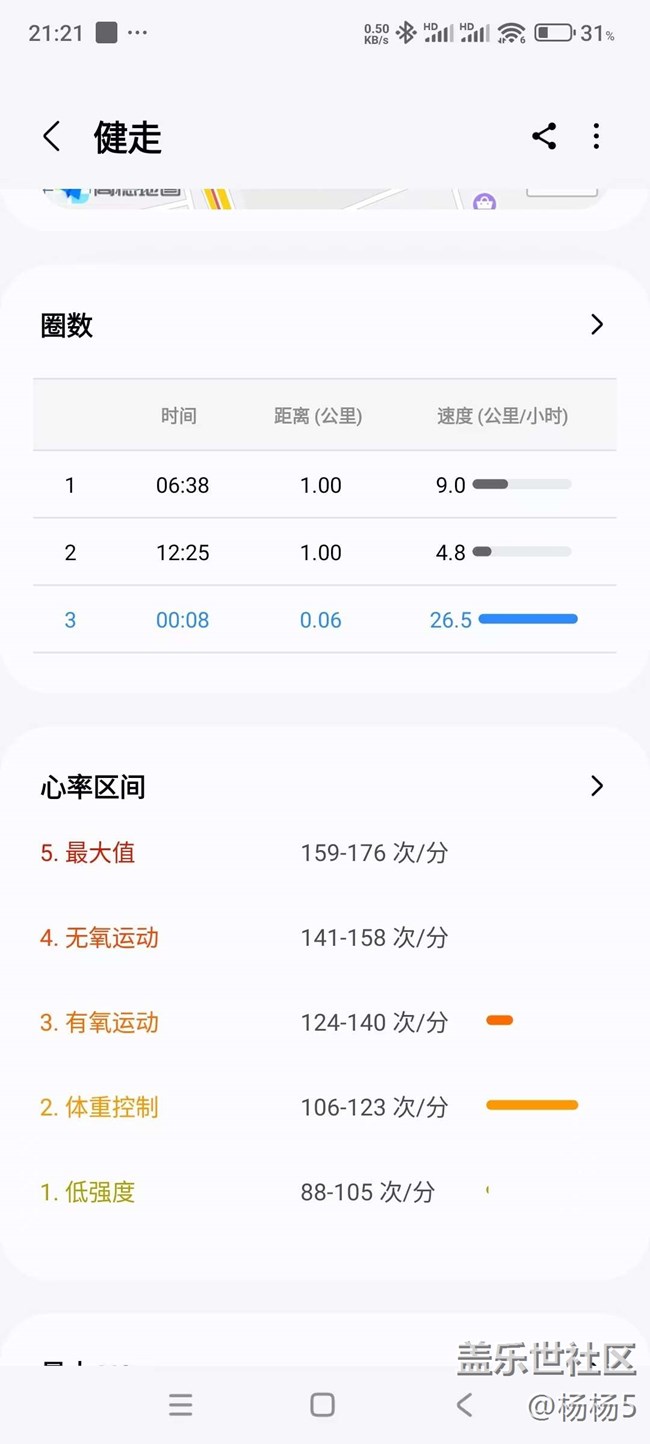Go back from the 健走 page

[x=52, y=137]
